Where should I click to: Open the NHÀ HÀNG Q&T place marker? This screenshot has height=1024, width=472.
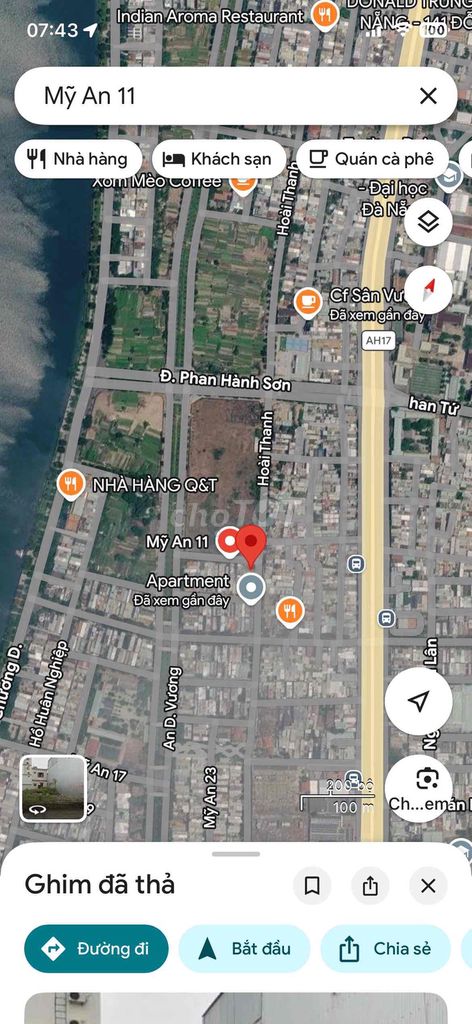point(71,485)
